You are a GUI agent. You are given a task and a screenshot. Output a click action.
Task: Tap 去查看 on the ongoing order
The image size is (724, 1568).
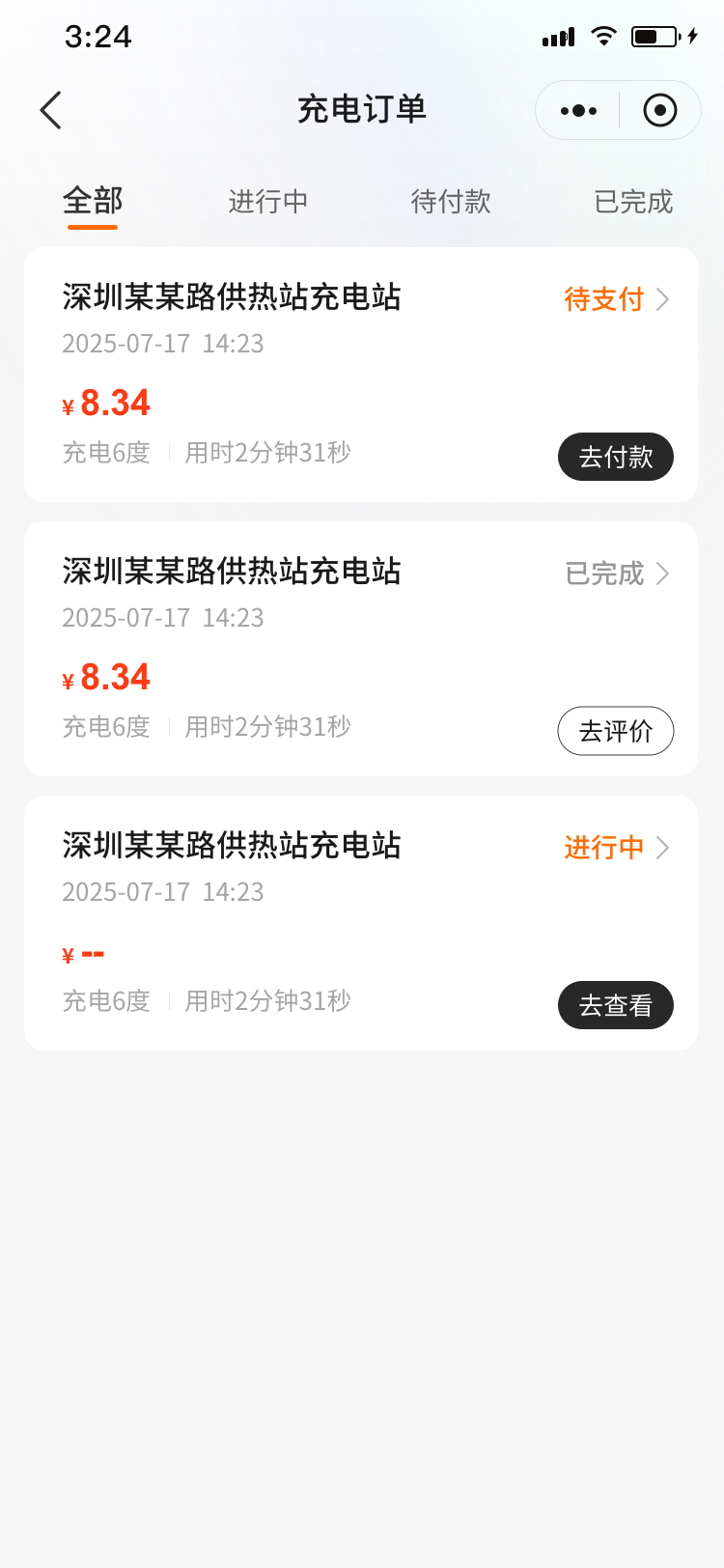click(615, 1005)
